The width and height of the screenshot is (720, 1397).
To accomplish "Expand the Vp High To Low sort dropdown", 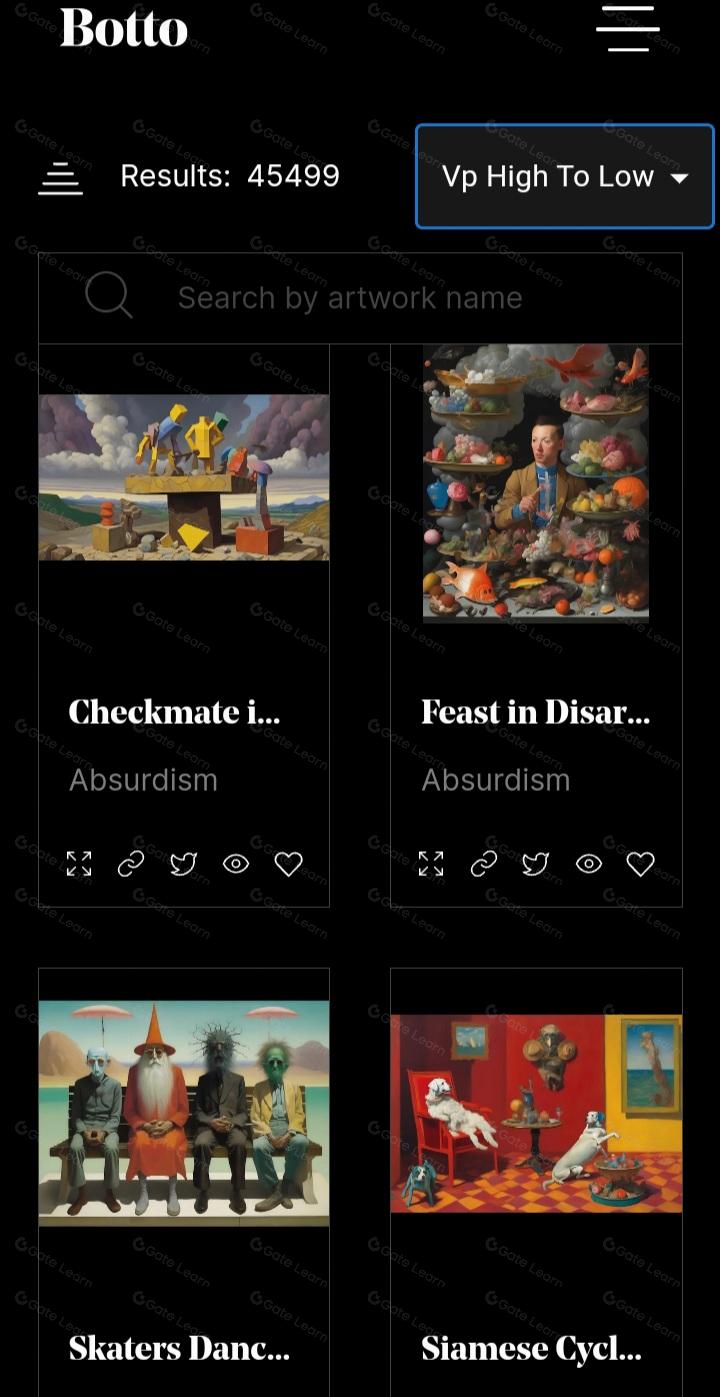I will tap(564, 177).
